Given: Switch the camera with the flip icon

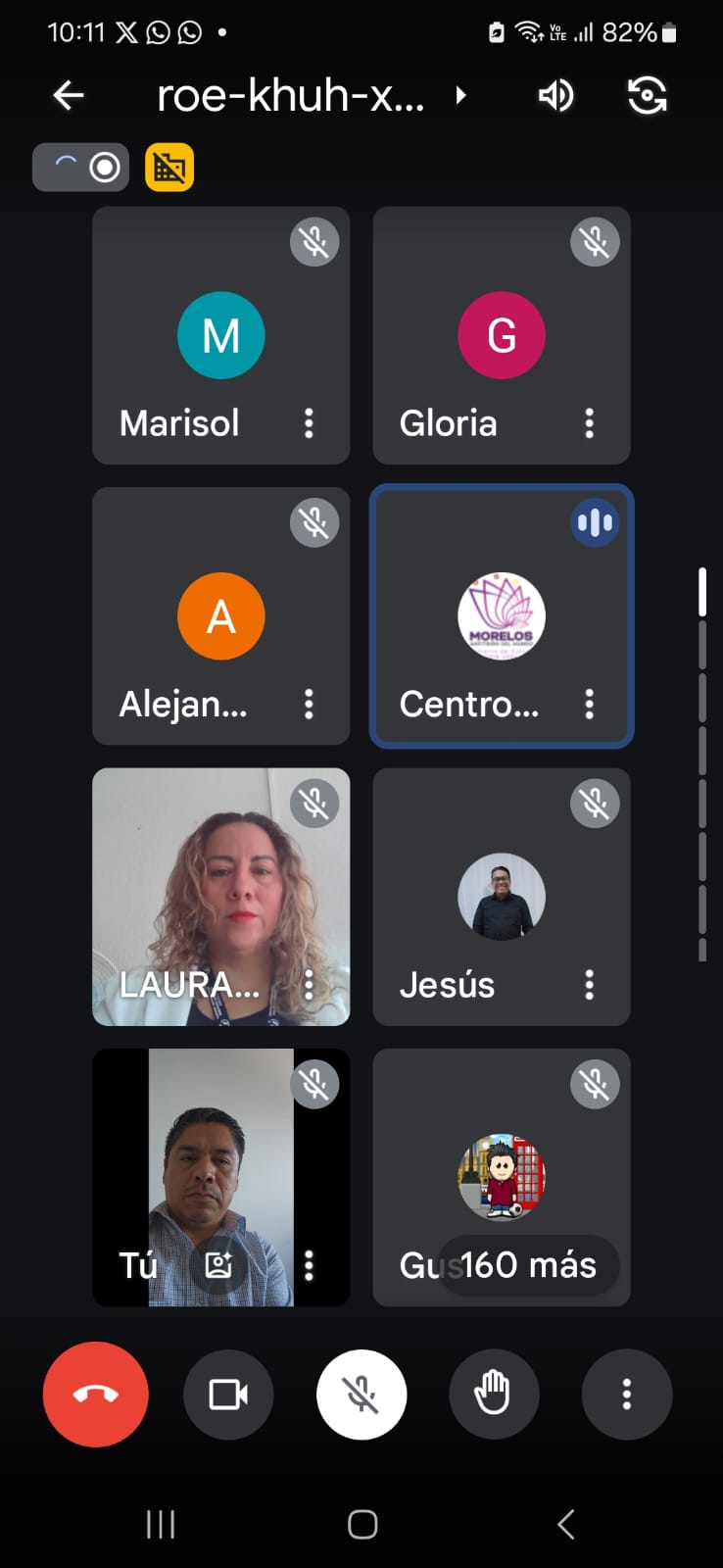Looking at the screenshot, I should click(x=648, y=95).
